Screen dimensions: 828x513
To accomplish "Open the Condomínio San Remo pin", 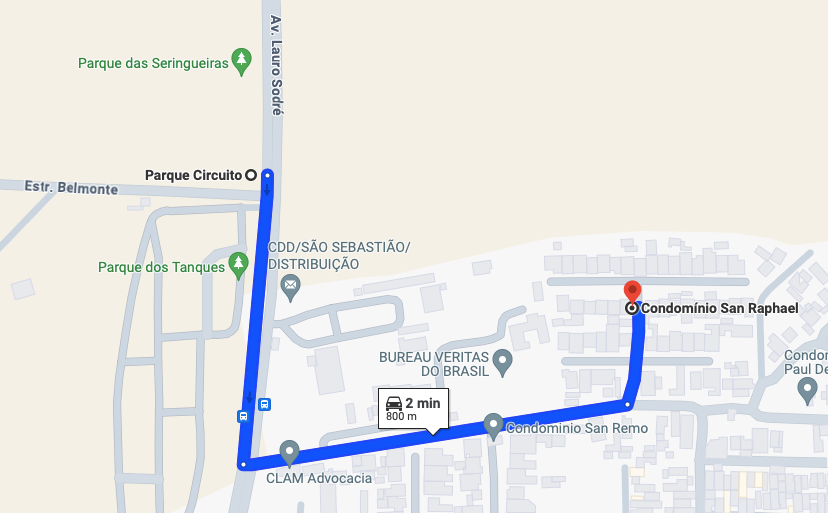I will 493,425.
